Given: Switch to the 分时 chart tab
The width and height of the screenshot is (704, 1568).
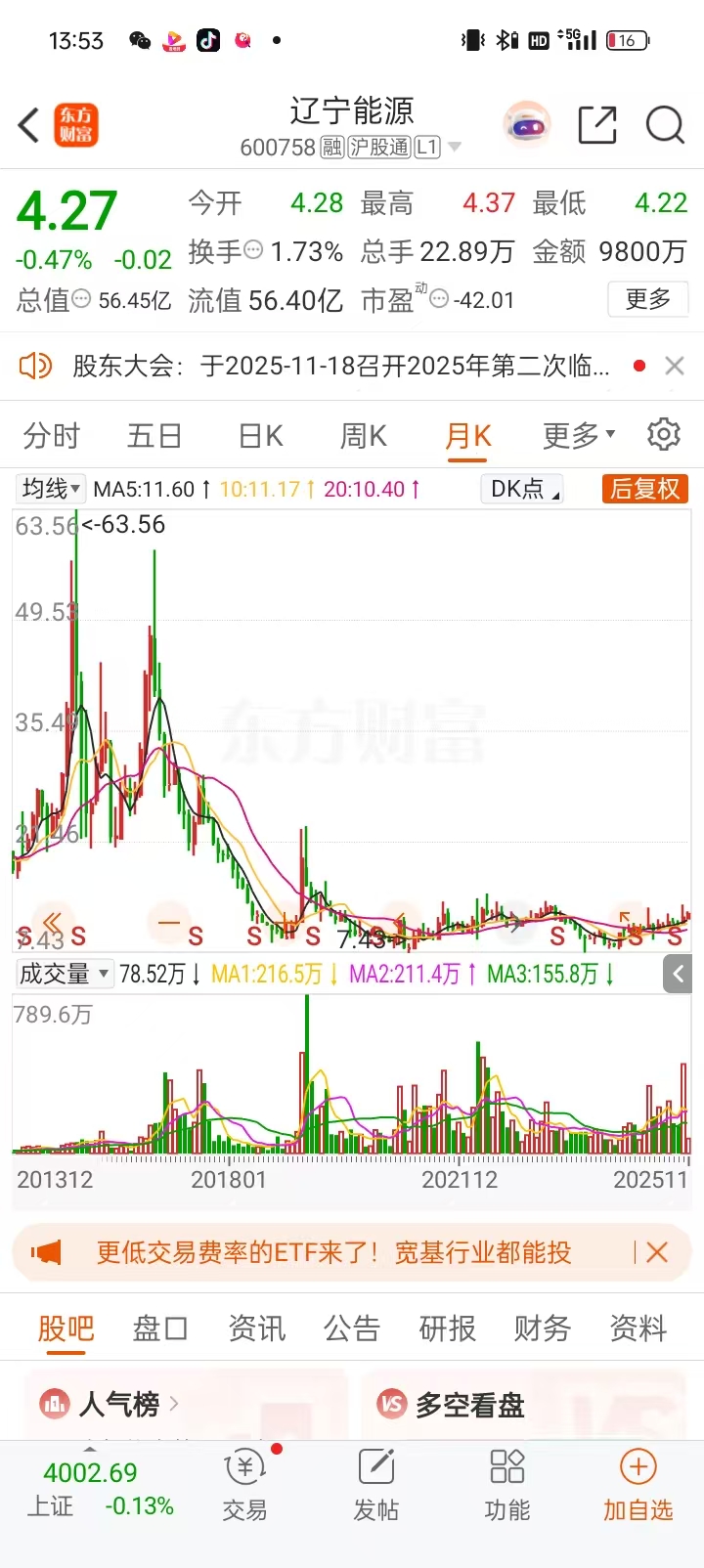Looking at the screenshot, I should (51, 436).
